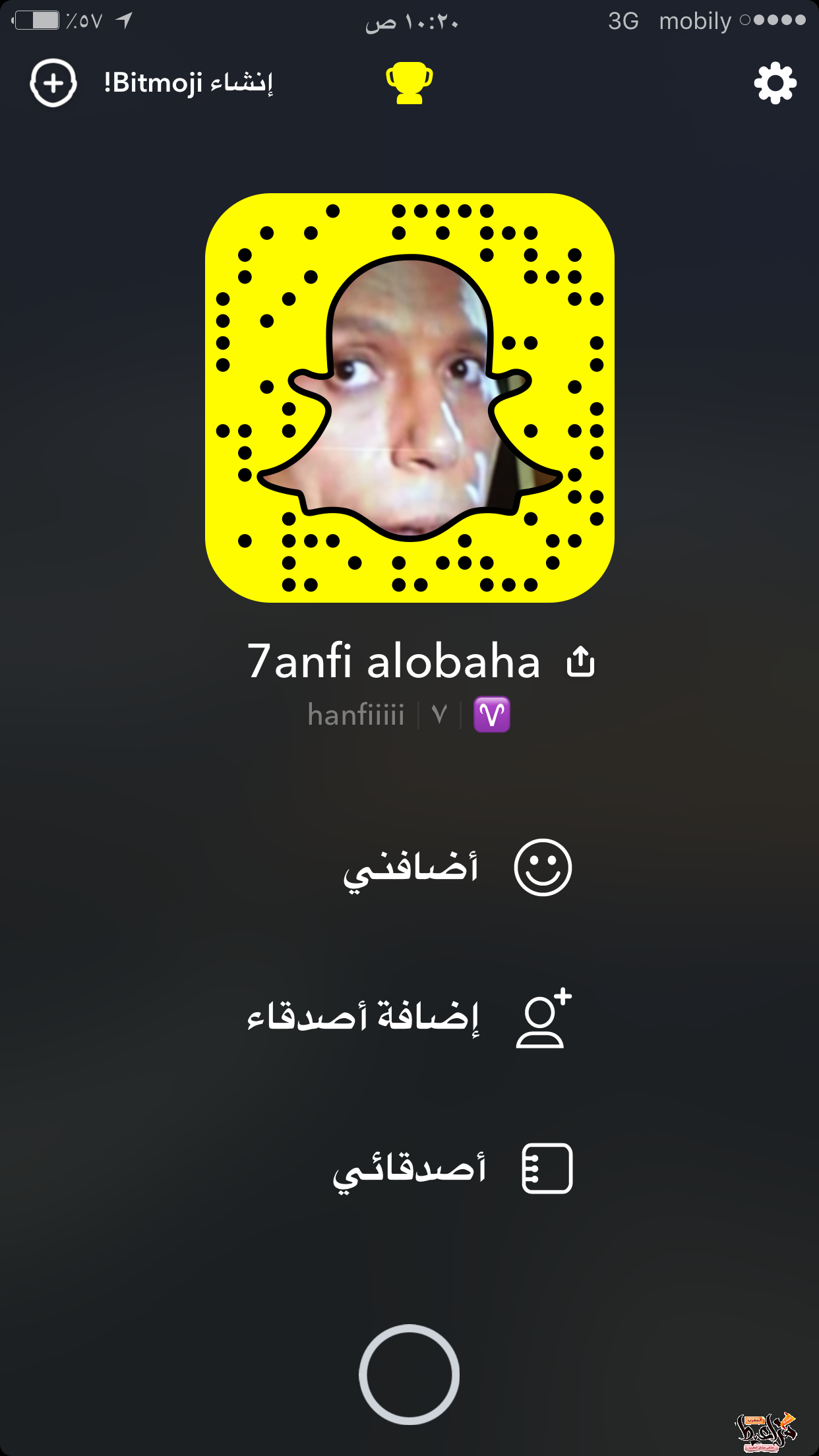The image size is (819, 1456).
Task: Tap Create Bitmoji plus button
Action: click(x=53, y=83)
